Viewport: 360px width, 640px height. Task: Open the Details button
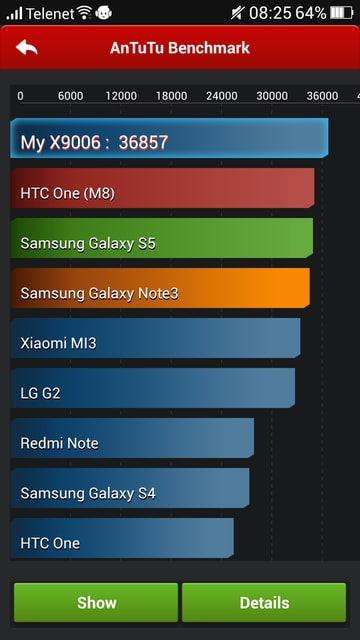click(x=264, y=602)
